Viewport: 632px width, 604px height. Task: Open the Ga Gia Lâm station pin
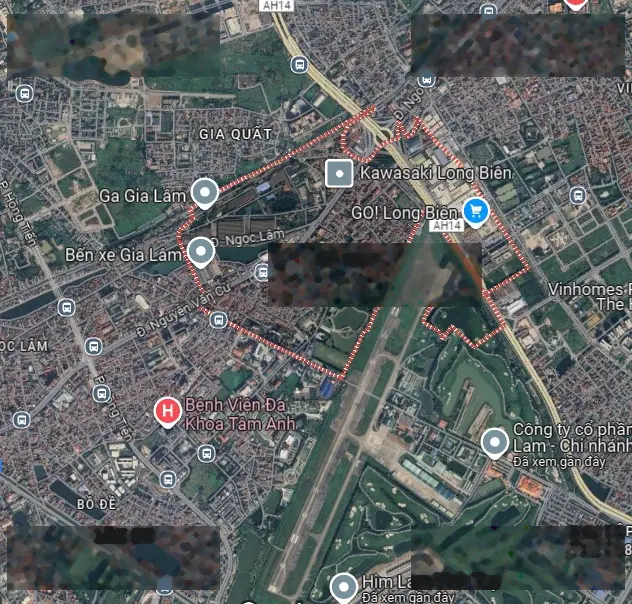[x=205, y=192]
